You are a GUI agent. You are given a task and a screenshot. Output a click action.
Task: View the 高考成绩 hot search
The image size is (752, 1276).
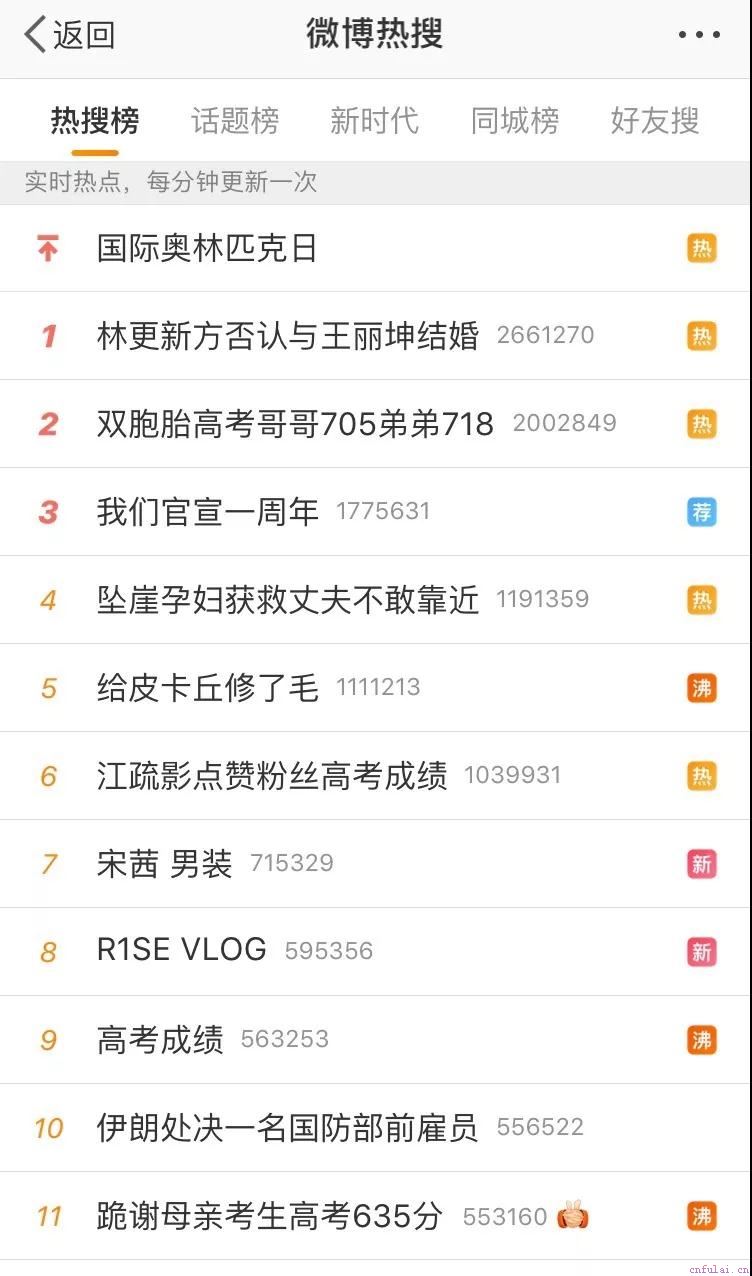(x=160, y=1040)
